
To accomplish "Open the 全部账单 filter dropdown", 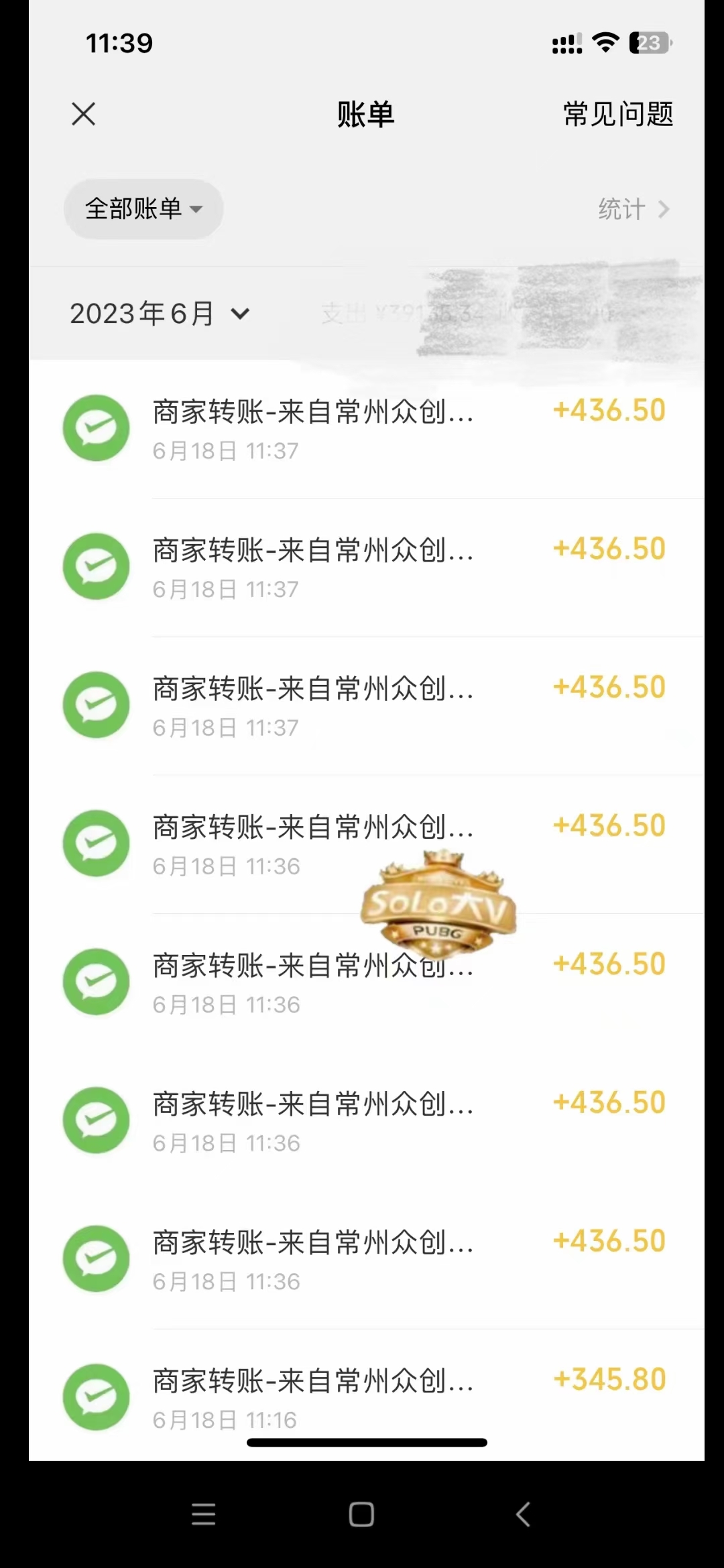I will (x=143, y=209).
